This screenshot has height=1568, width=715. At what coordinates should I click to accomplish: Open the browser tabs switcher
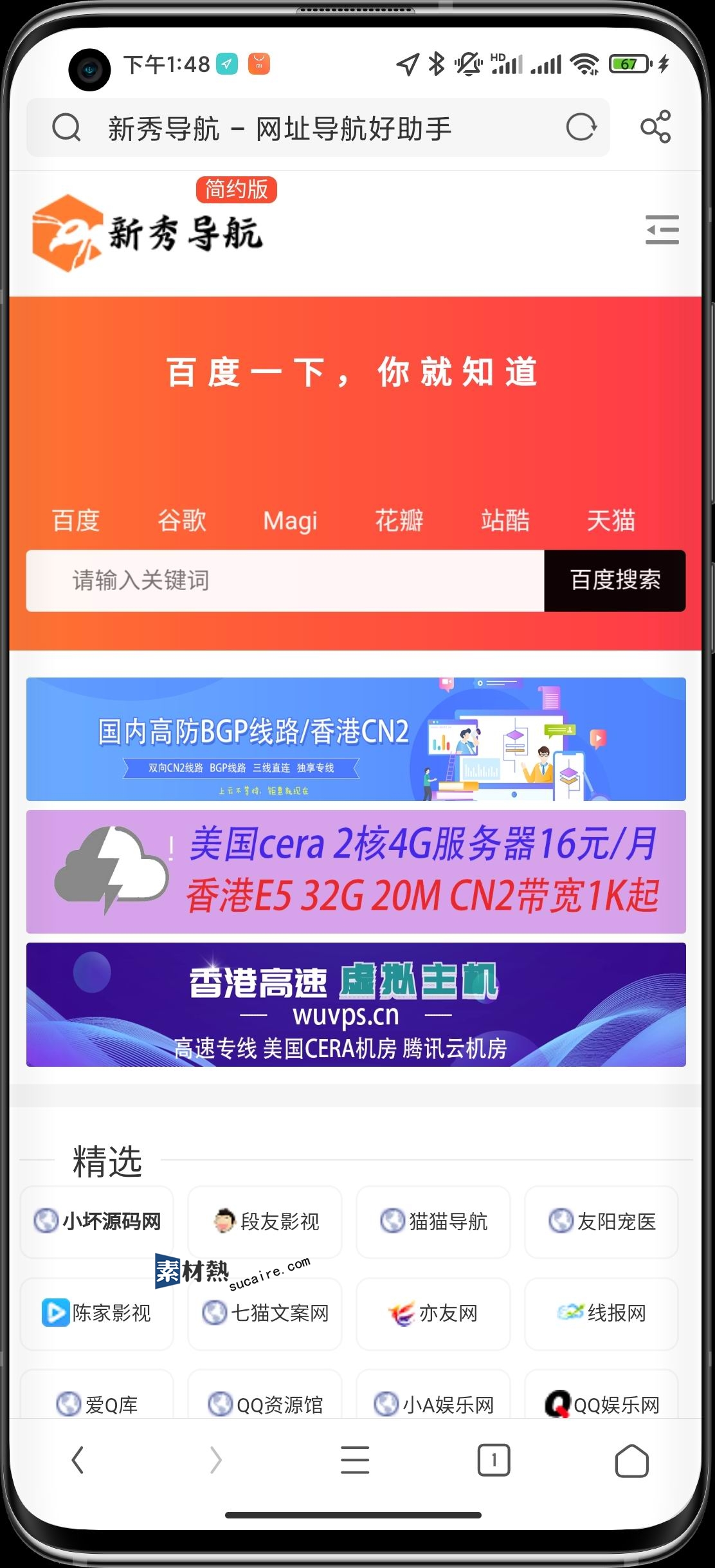(x=493, y=1460)
